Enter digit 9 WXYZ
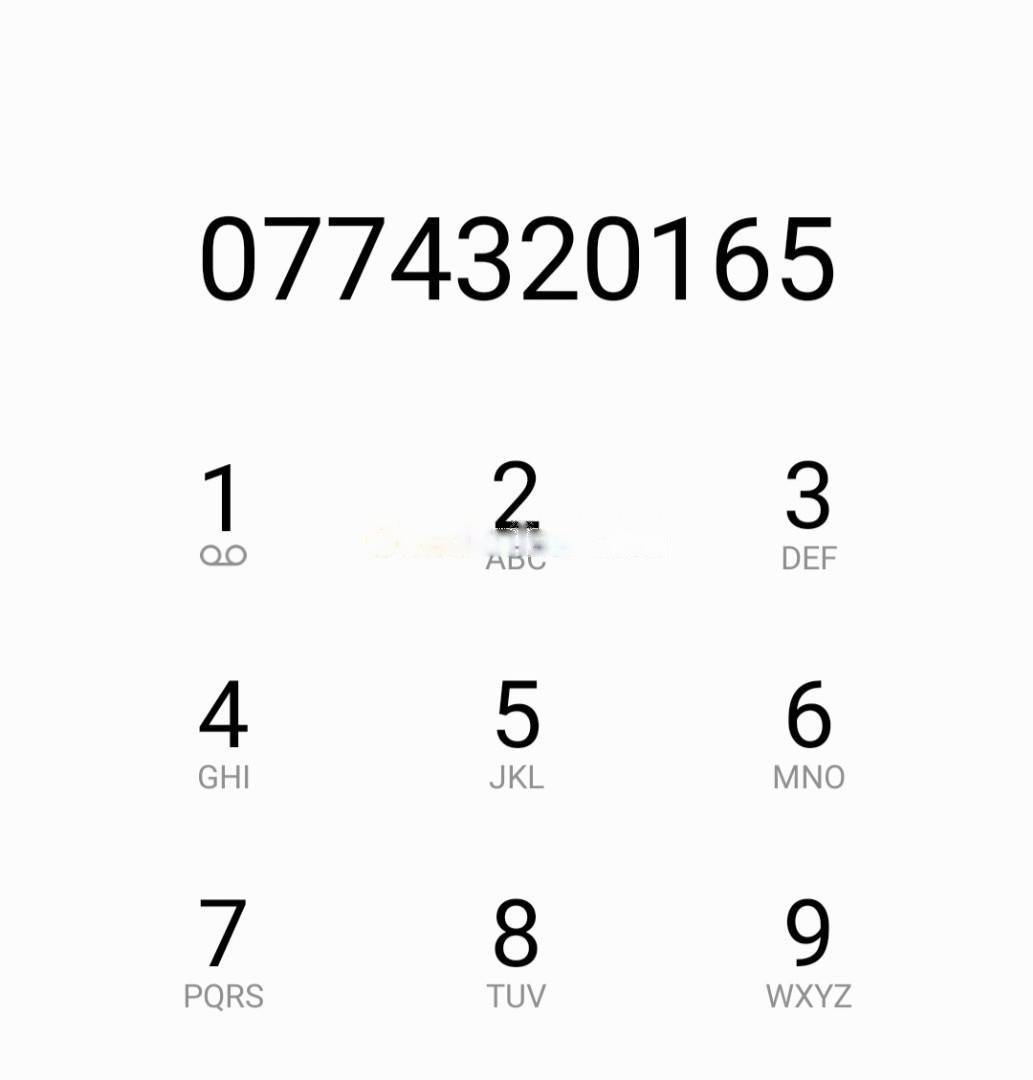Viewport: 1033px width, 1080px height. click(x=808, y=952)
